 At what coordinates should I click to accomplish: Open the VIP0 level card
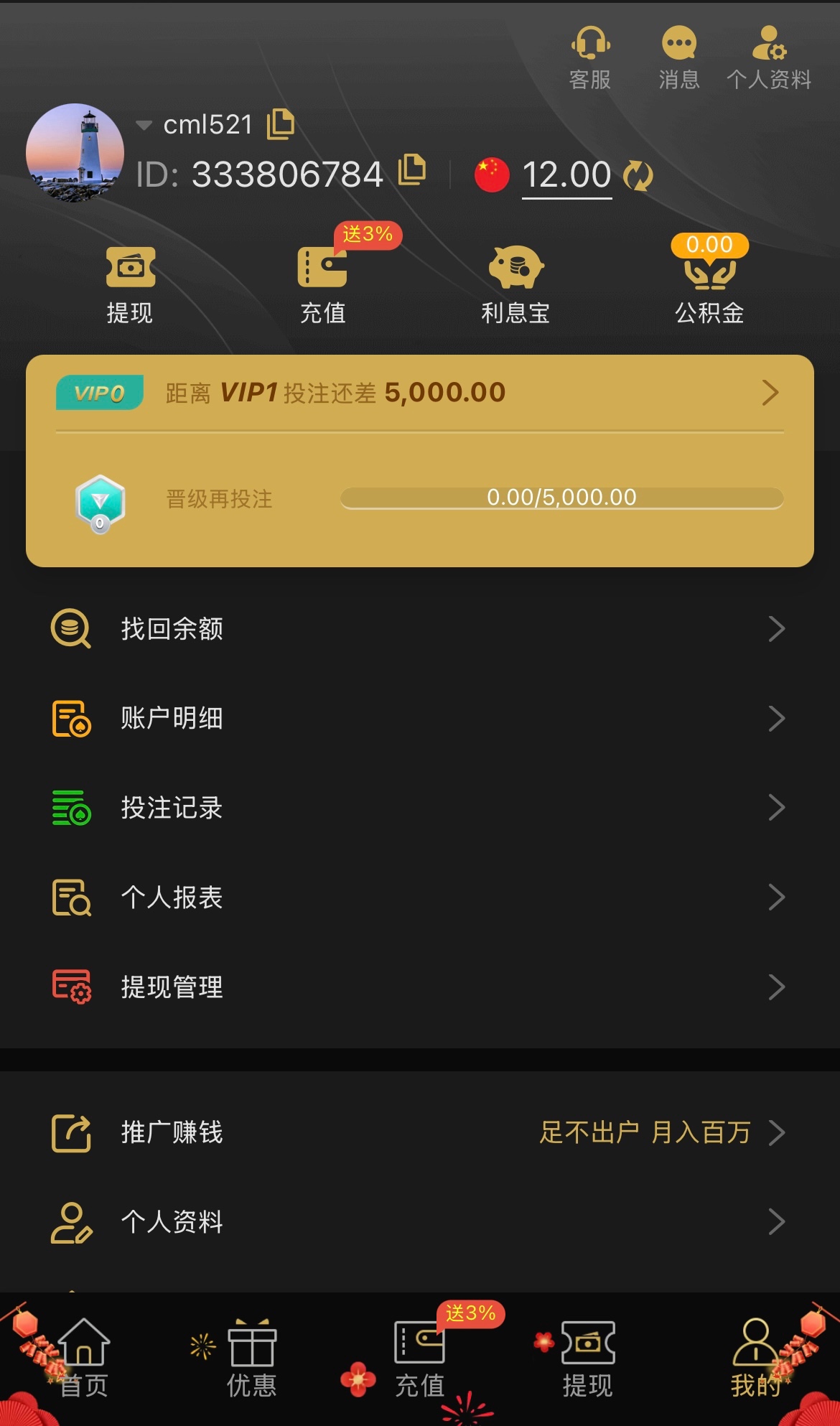pyautogui.click(x=420, y=393)
